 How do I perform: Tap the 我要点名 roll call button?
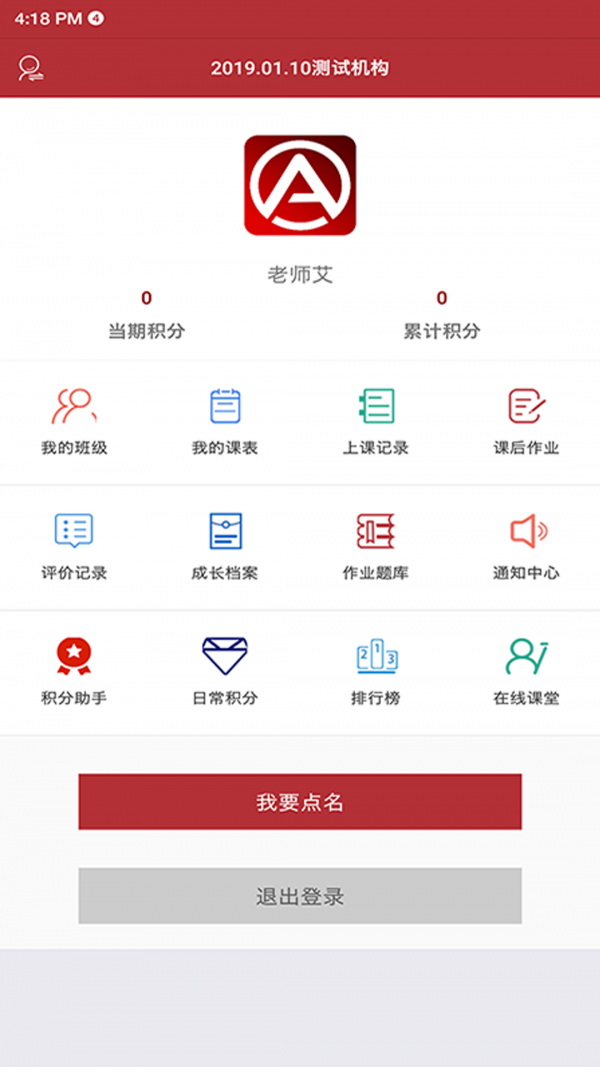tap(300, 802)
